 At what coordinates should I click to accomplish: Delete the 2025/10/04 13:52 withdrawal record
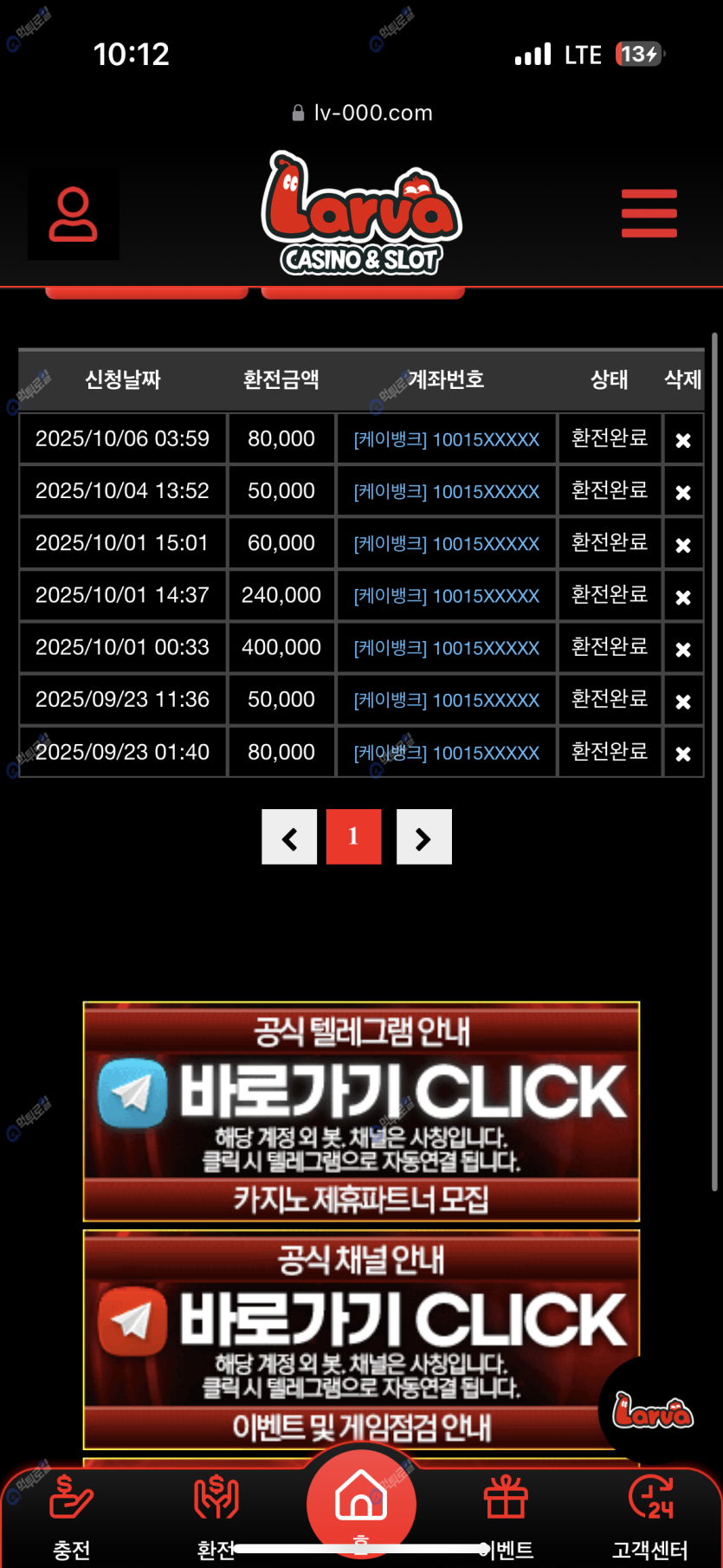point(682,492)
